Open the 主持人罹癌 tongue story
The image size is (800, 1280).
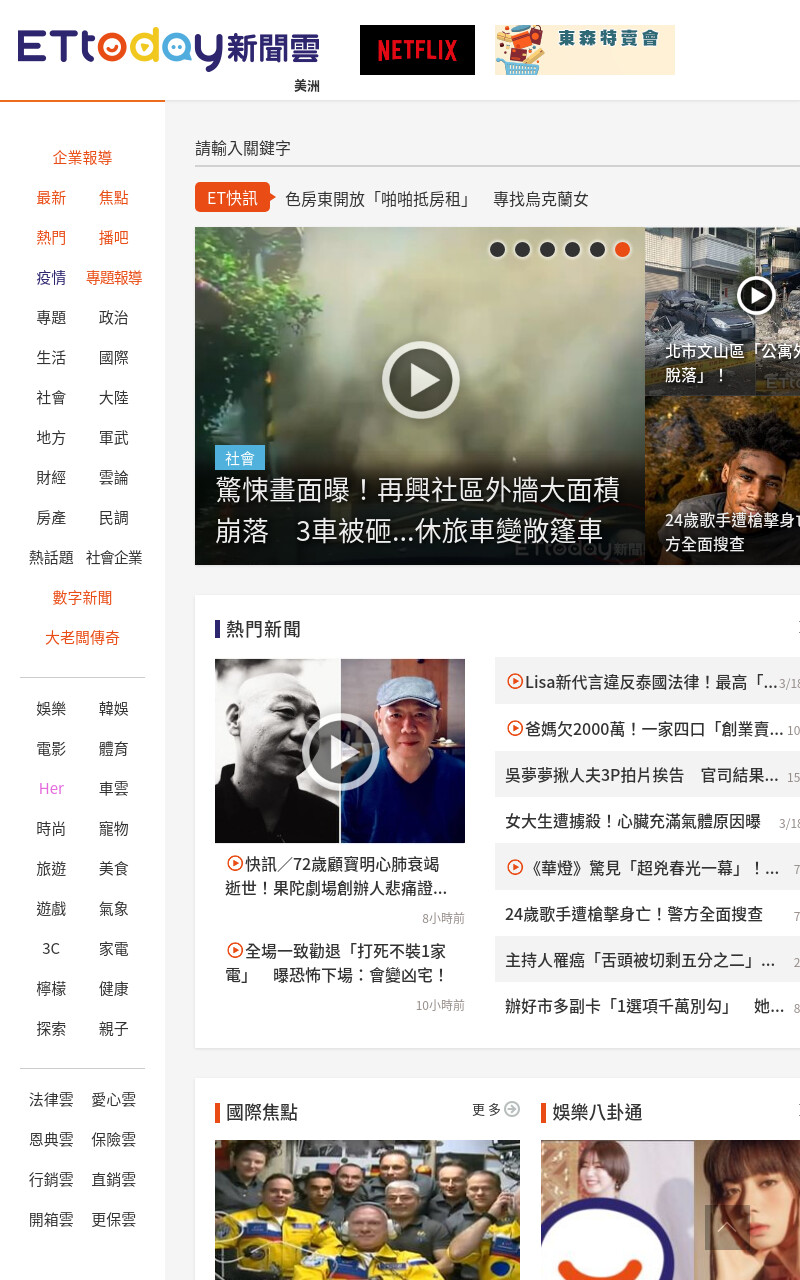(x=640, y=960)
